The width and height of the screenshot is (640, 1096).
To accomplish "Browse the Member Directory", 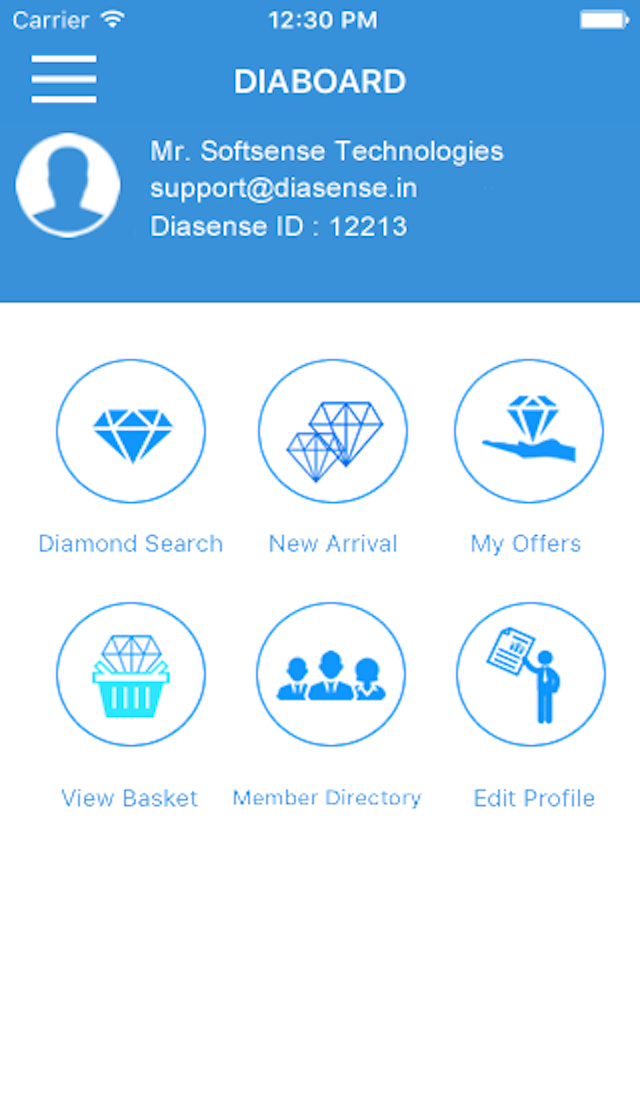I will pyautogui.click(x=330, y=674).
